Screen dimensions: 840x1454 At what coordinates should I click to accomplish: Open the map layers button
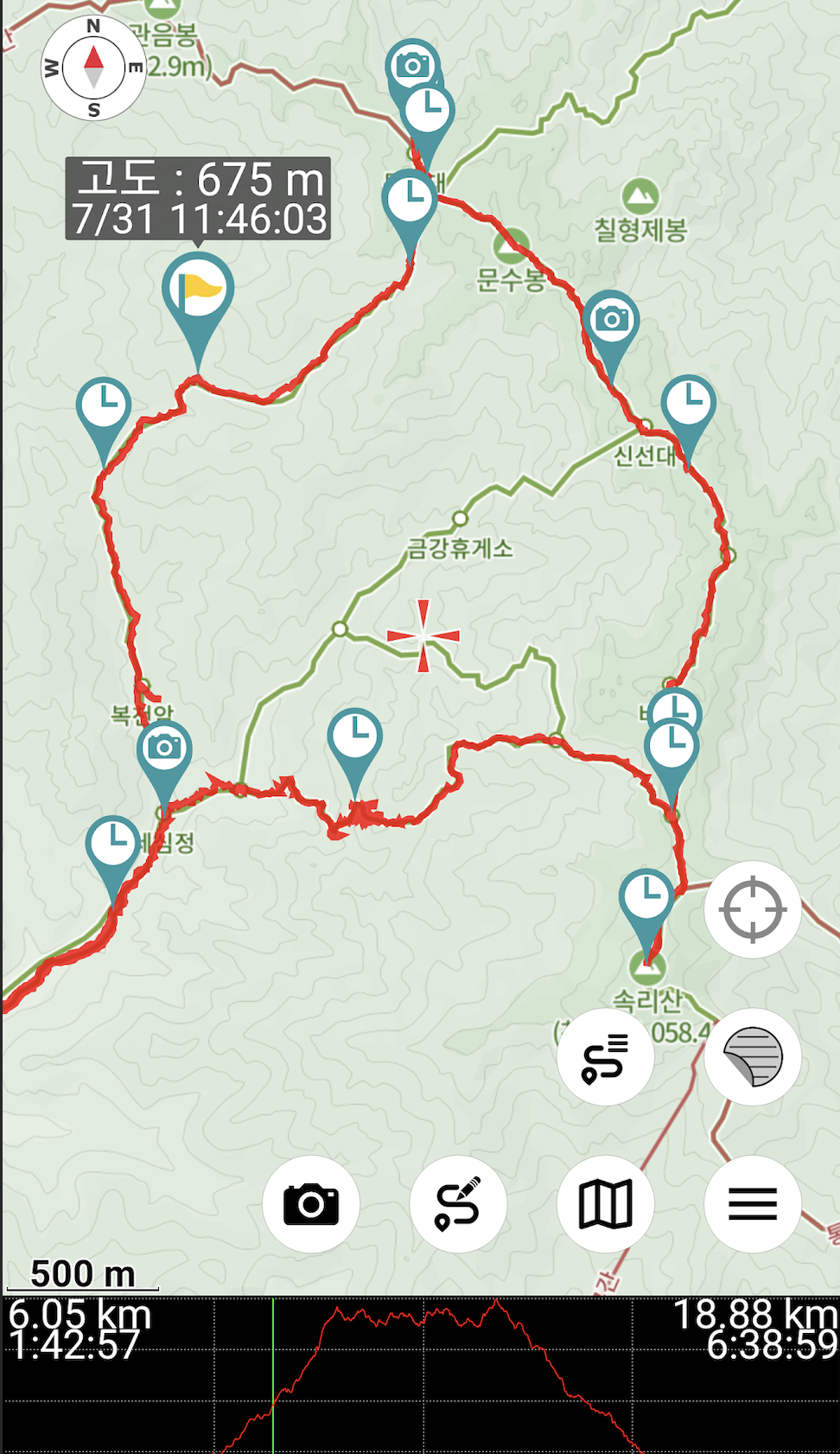752,1056
